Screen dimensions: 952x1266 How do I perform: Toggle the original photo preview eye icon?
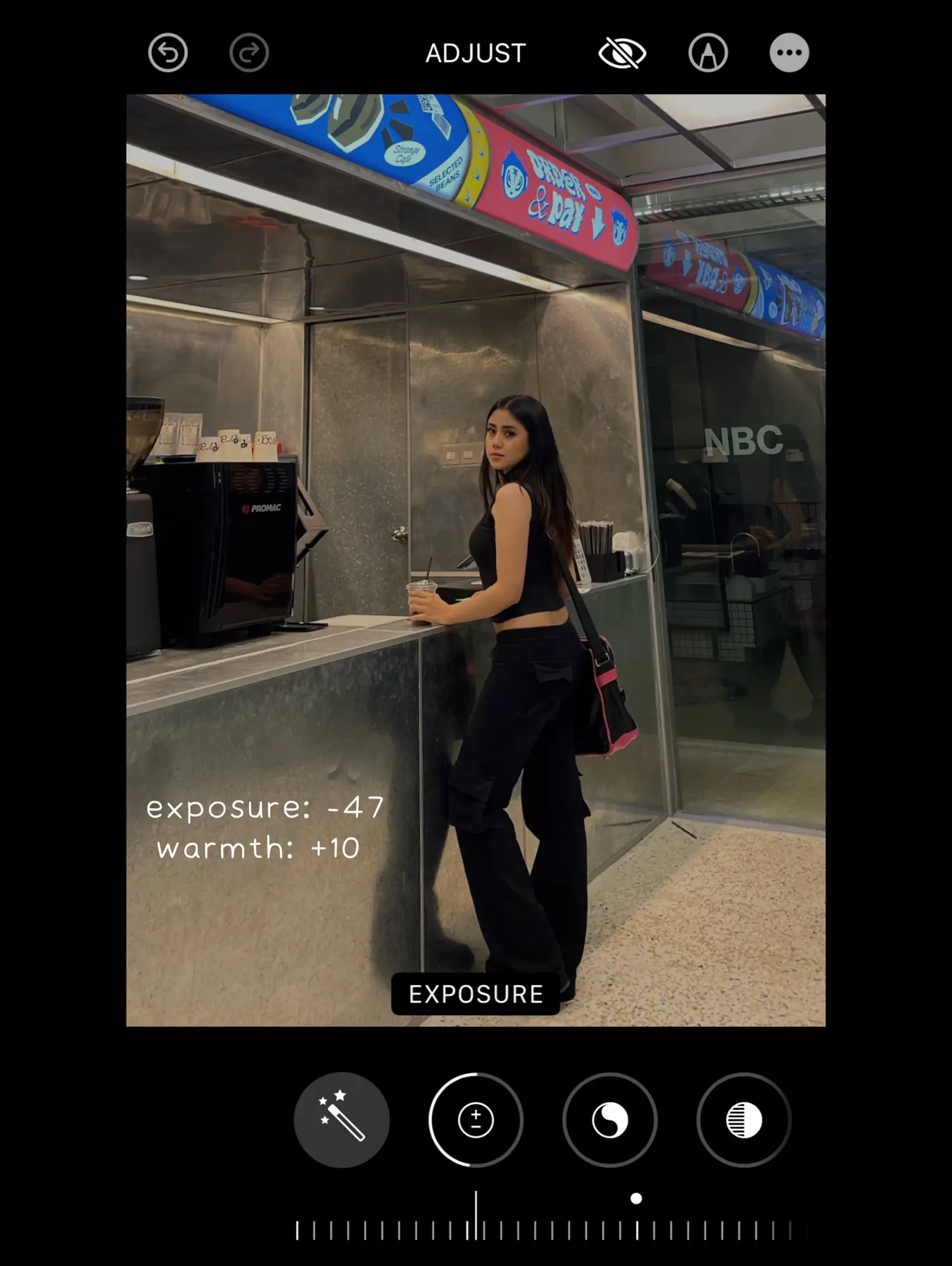coord(622,53)
